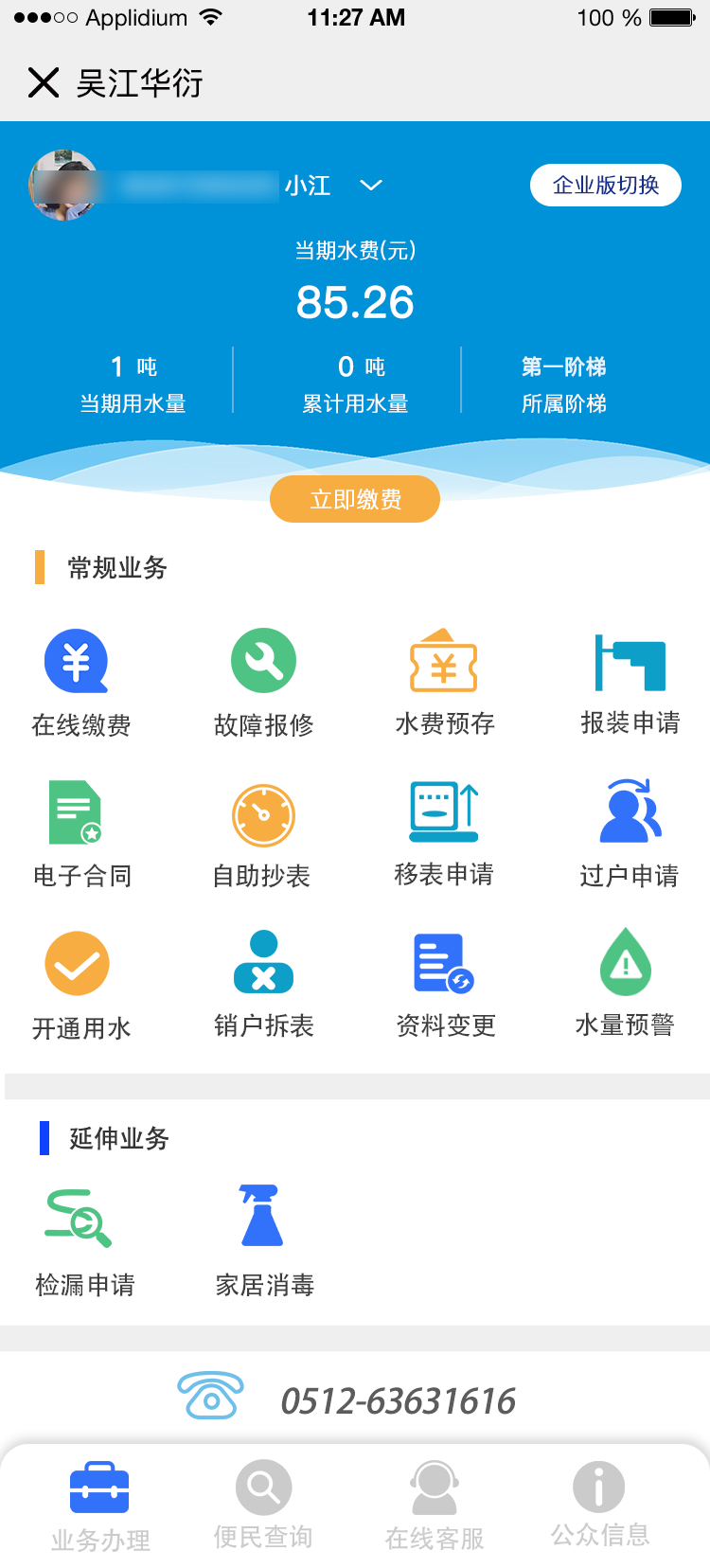Choose 报装申请 installation request
The height and width of the screenshot is (1568, 710).
[630, 682]
